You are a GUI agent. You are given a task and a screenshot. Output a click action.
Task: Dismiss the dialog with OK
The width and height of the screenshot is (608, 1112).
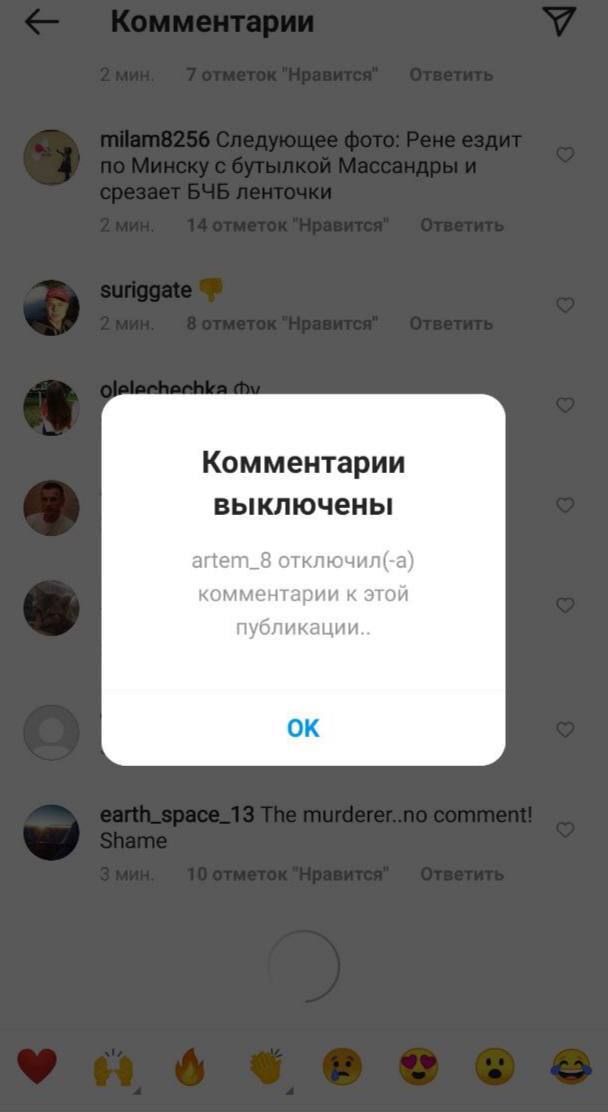[303, 728]
